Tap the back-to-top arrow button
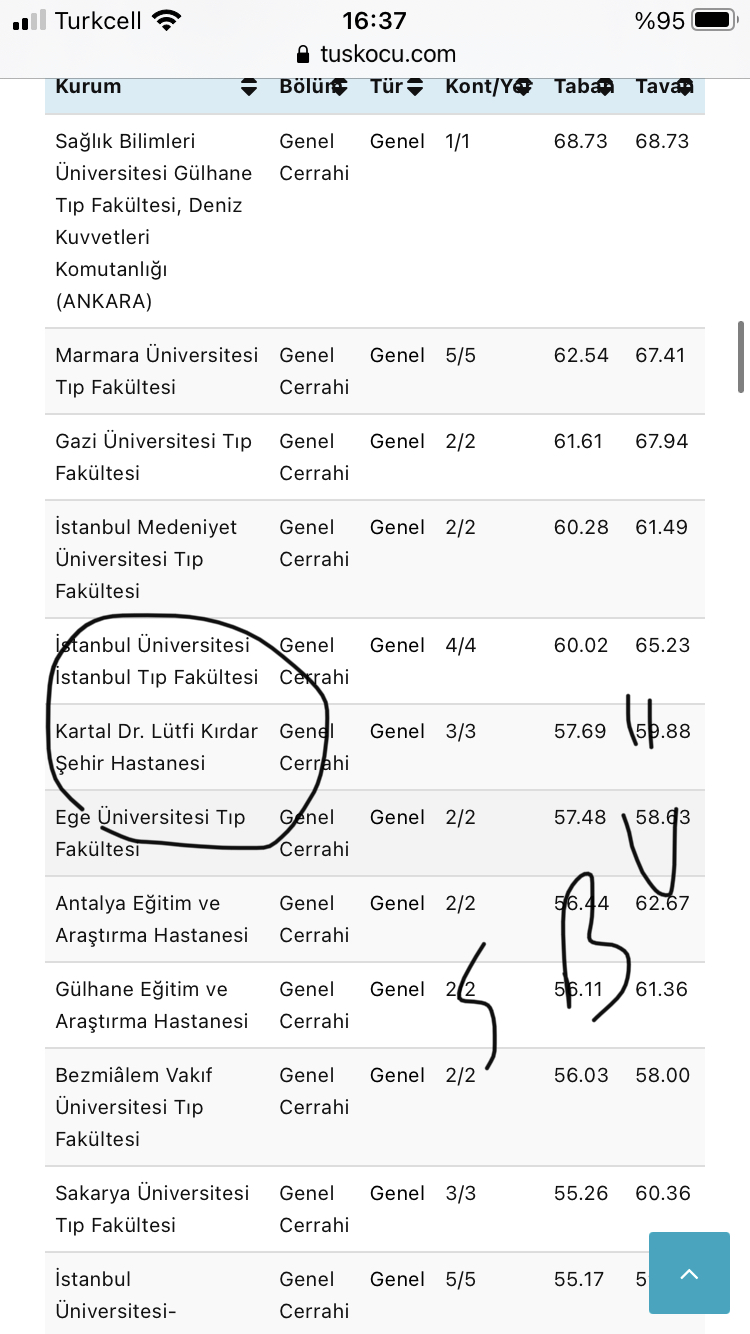The height and width of the screenshot is (1334, 750). [x=689, y=1273]
